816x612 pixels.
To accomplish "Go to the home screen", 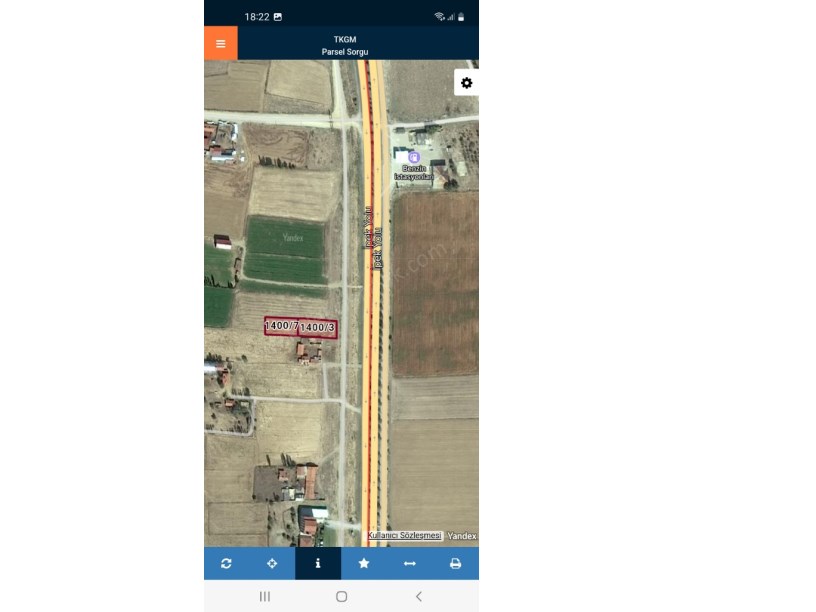I will point(341,596).
